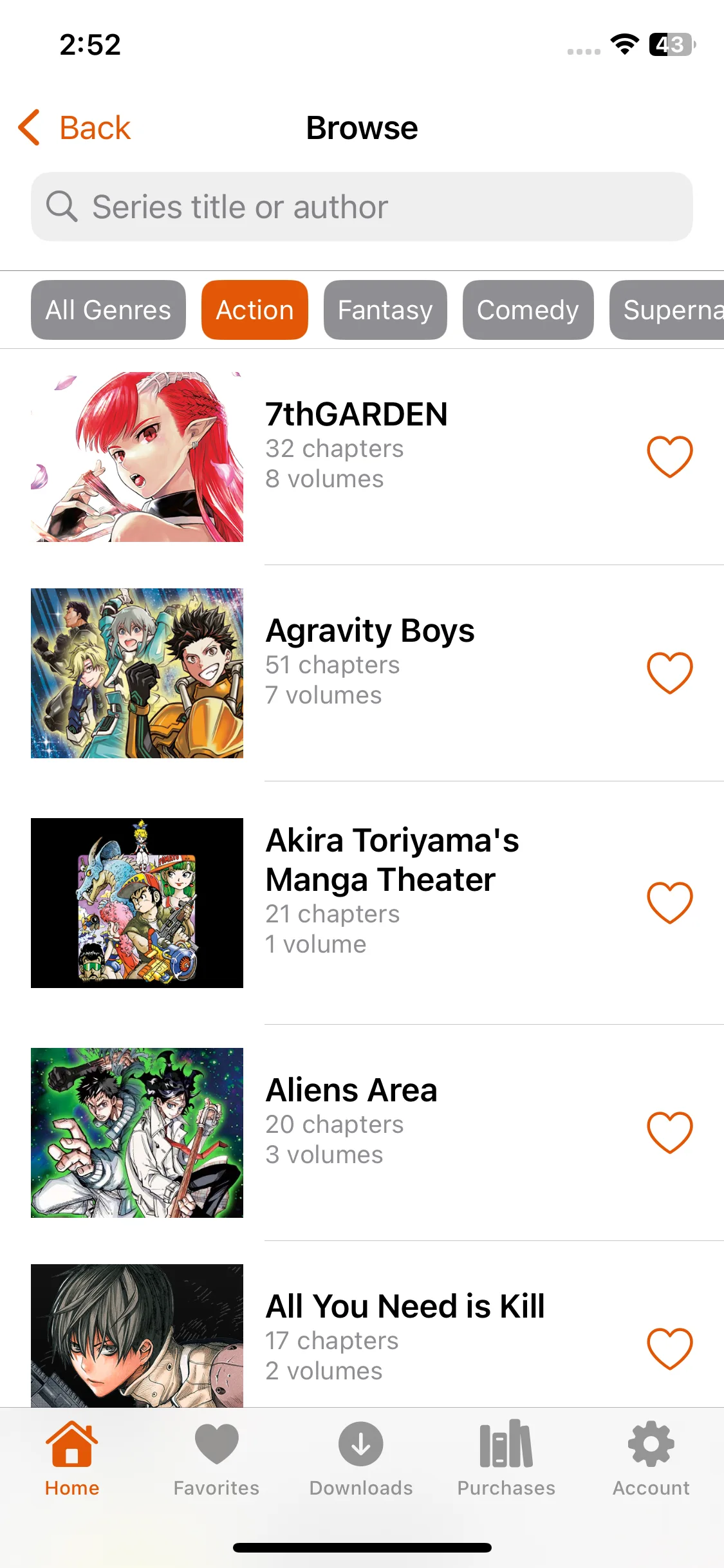Select the All Genres chip
This screenshot has width=724, height=1568.
(x=108, y=310)
